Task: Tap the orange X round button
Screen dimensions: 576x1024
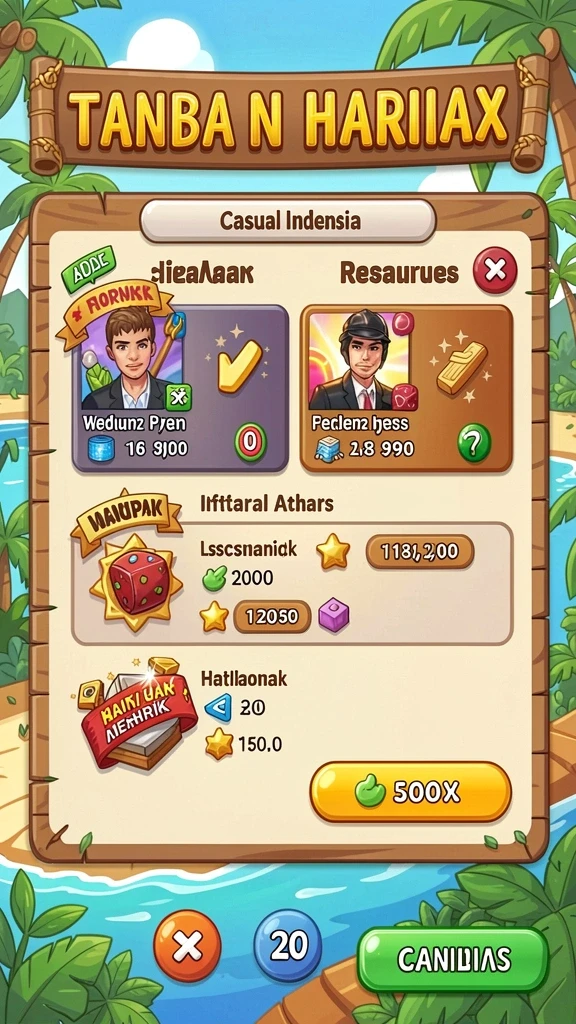Action: pos(187,946)
